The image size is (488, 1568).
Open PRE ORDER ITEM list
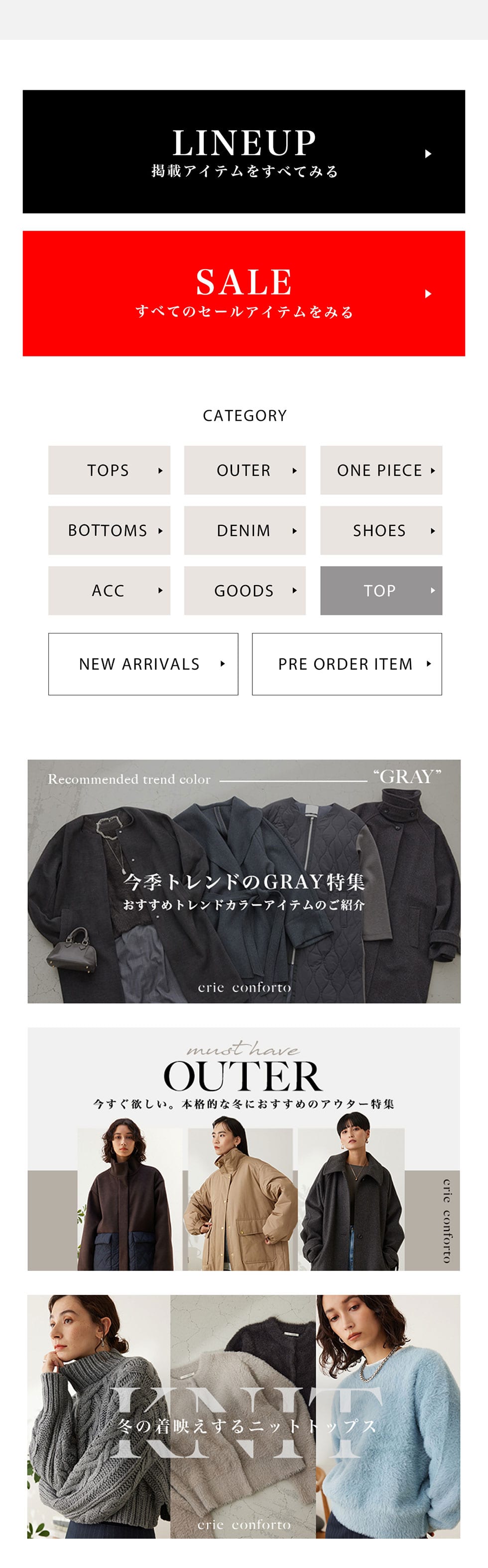[x=347, y=664]
